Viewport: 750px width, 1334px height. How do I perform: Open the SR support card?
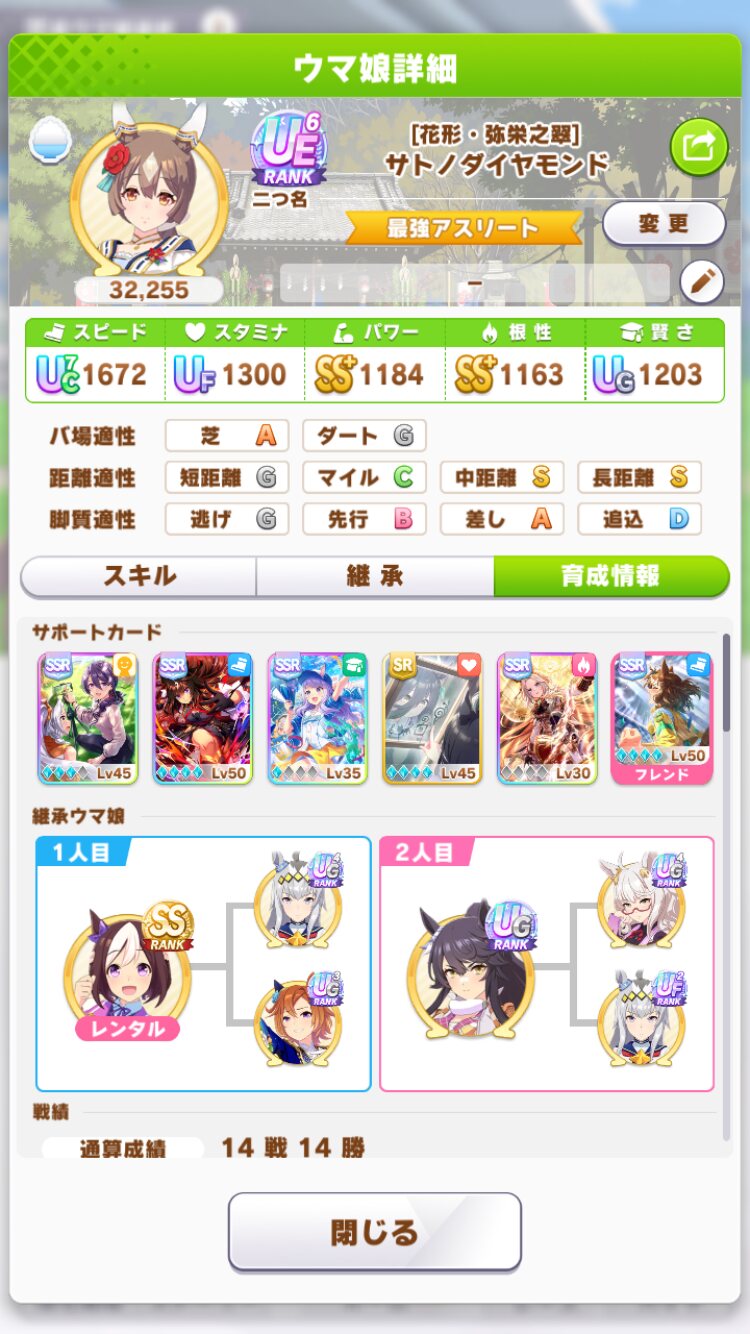click(x=432, y=718)
